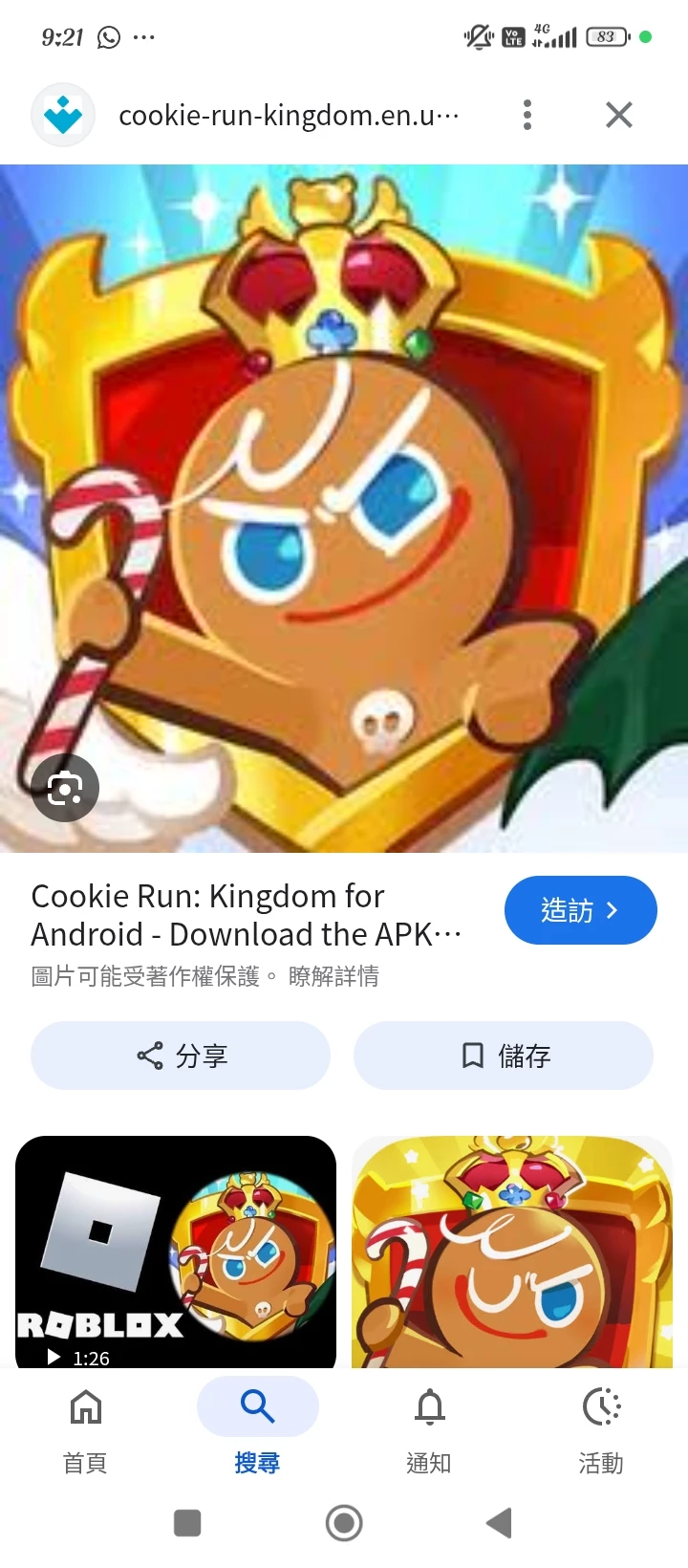Open the Roblox video thumbnail
The height and width of the screenshot is (1568, 688).
[x=176, y=1252]
